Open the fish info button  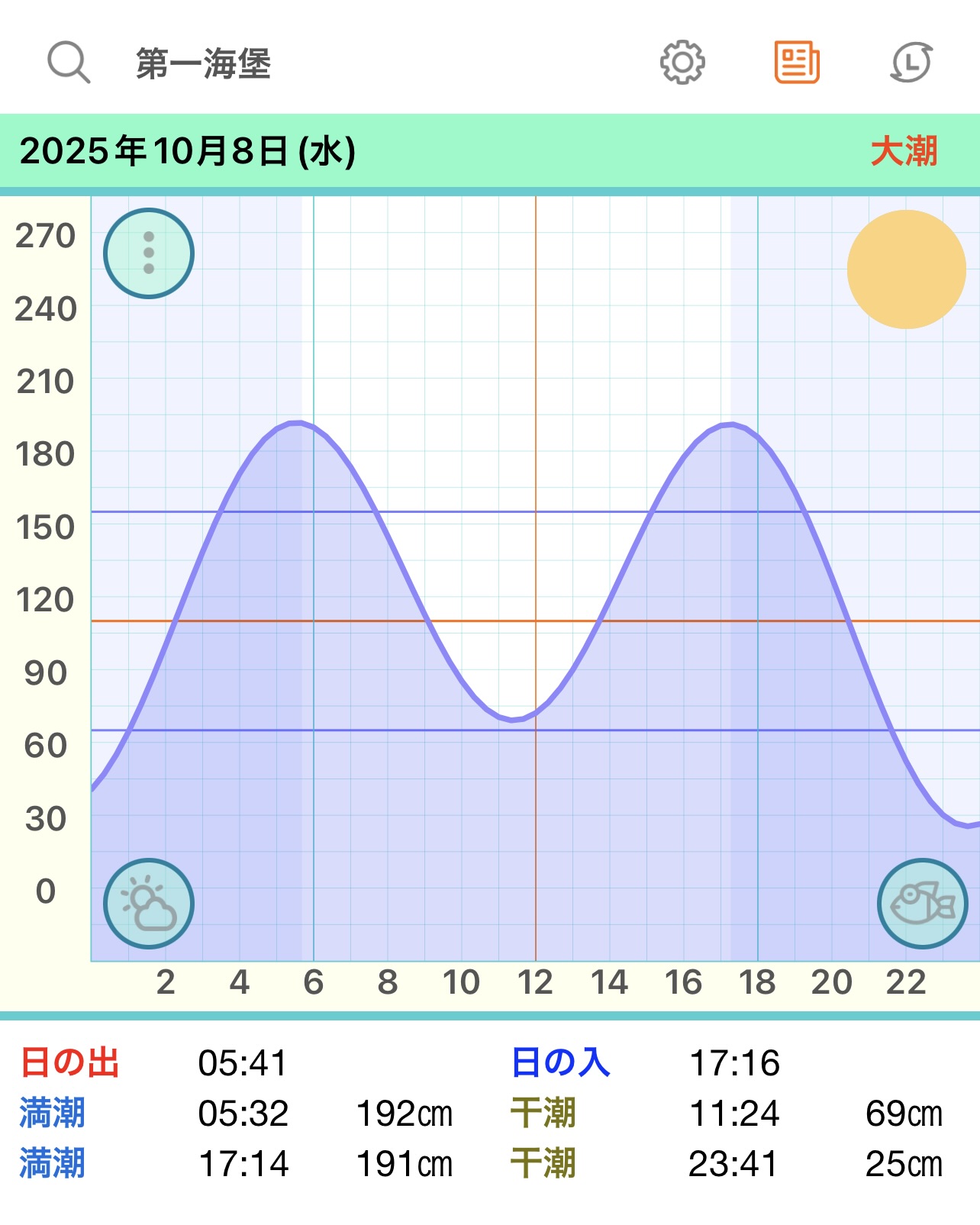(922, 904)
